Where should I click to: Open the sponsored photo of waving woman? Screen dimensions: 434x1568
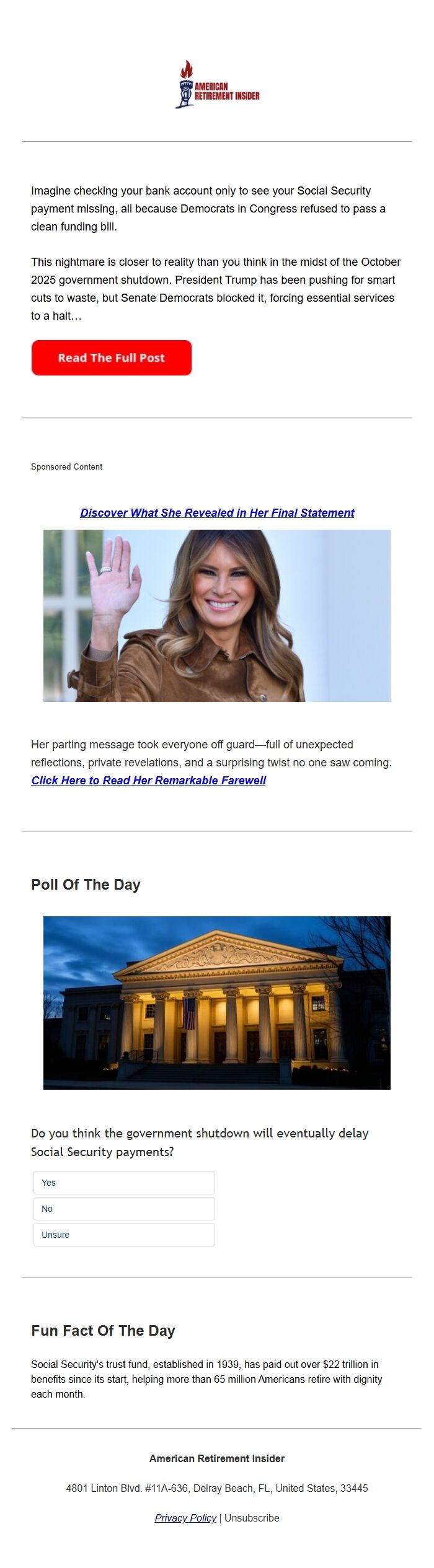click(217, 615)
